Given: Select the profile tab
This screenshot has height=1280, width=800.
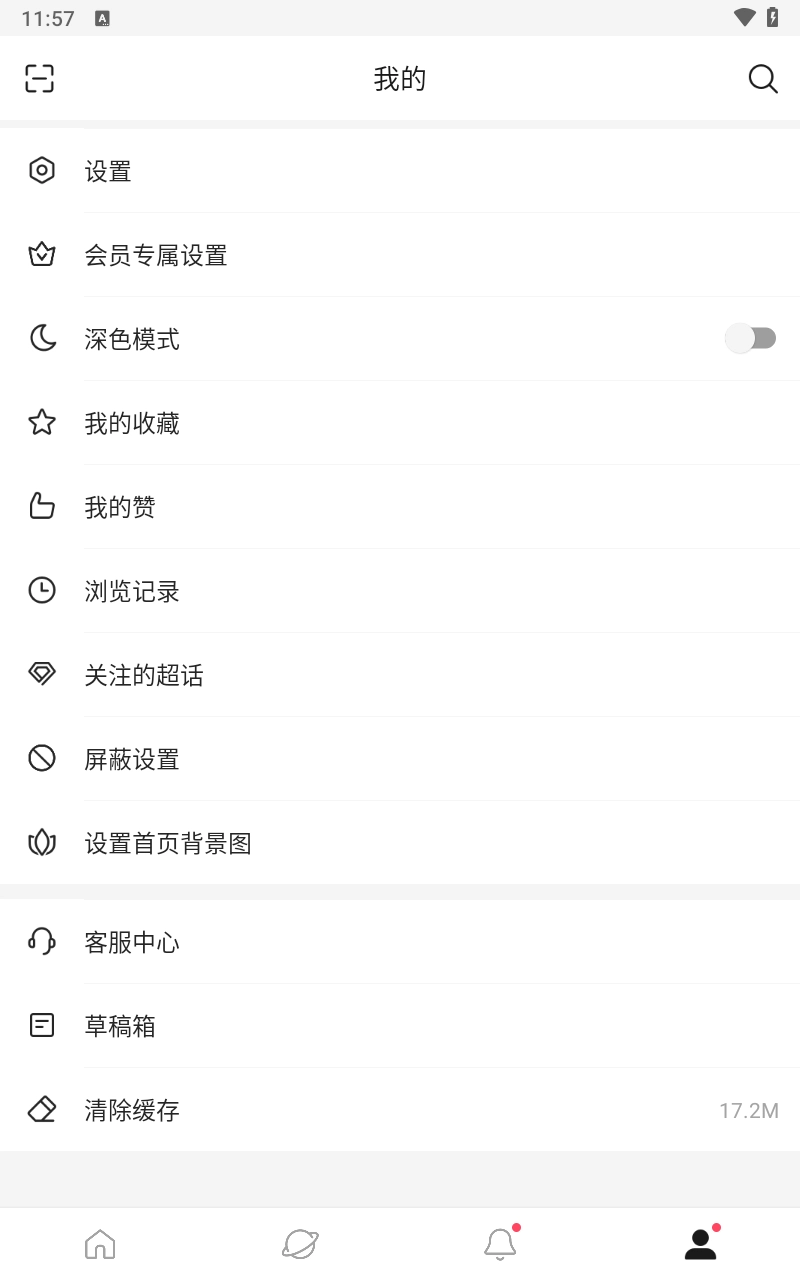Looking at the screenshot, I should click(x=700, y=1244).
